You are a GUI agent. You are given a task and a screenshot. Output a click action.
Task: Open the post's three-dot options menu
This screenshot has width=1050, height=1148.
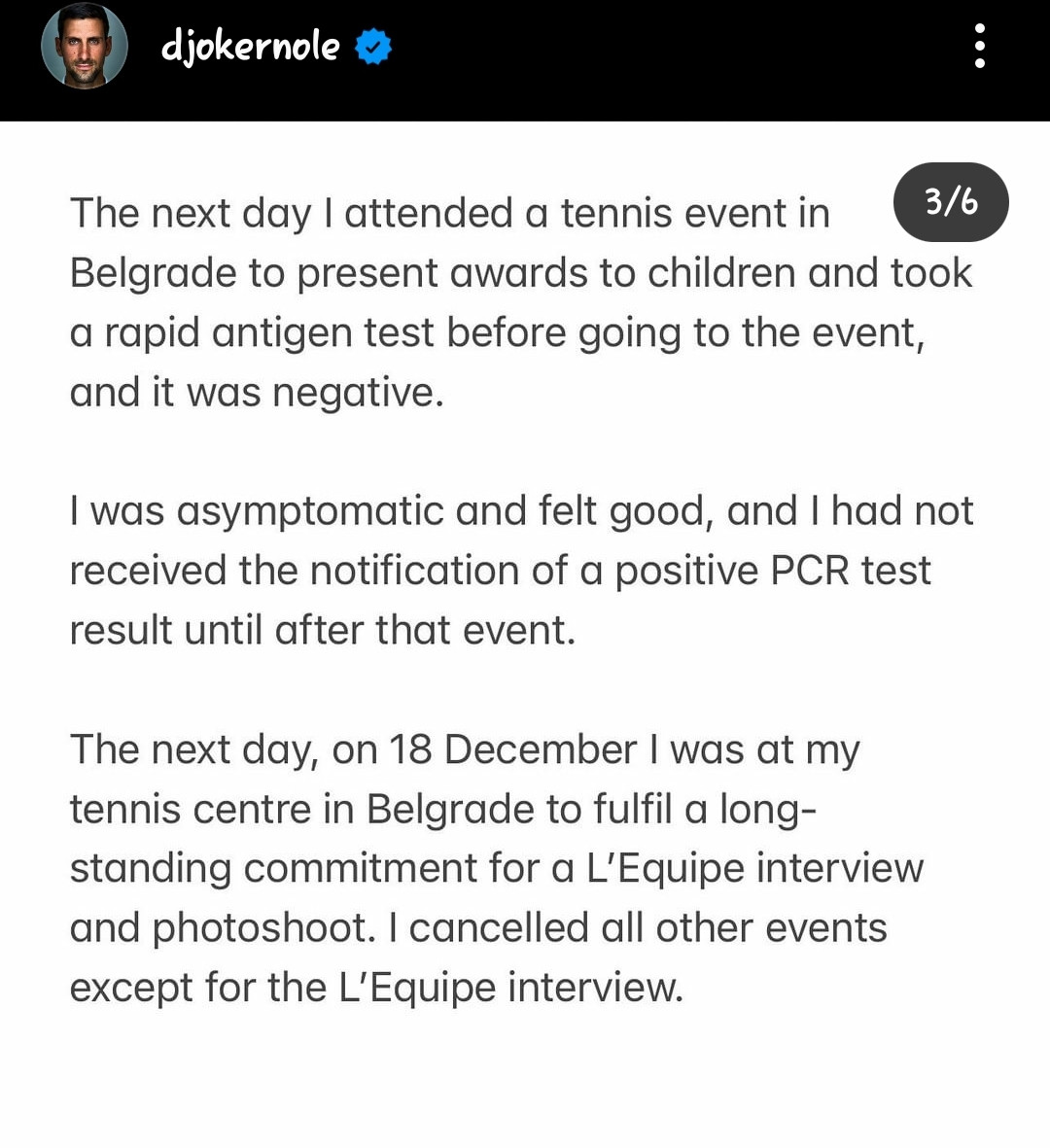tap(979, 47)
